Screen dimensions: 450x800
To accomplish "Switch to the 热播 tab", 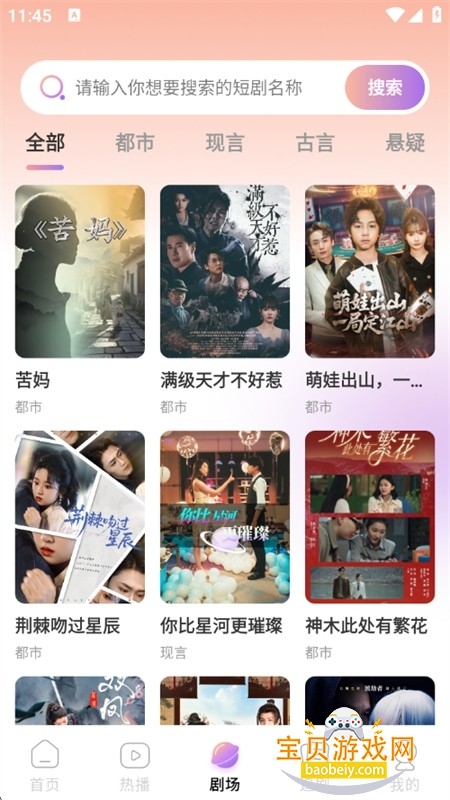I will pos(135,765).
